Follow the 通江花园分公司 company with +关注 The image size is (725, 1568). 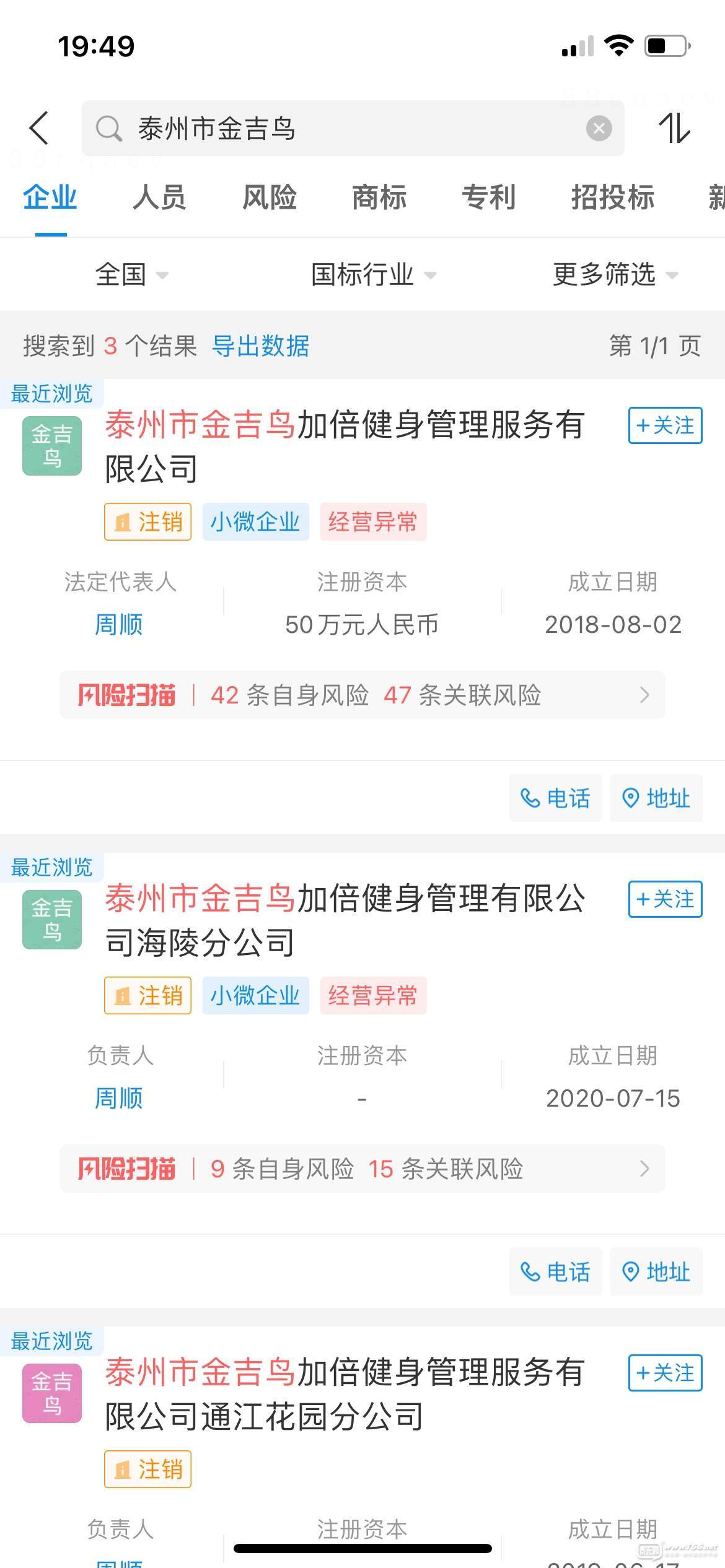click(x=665, y=1373)
